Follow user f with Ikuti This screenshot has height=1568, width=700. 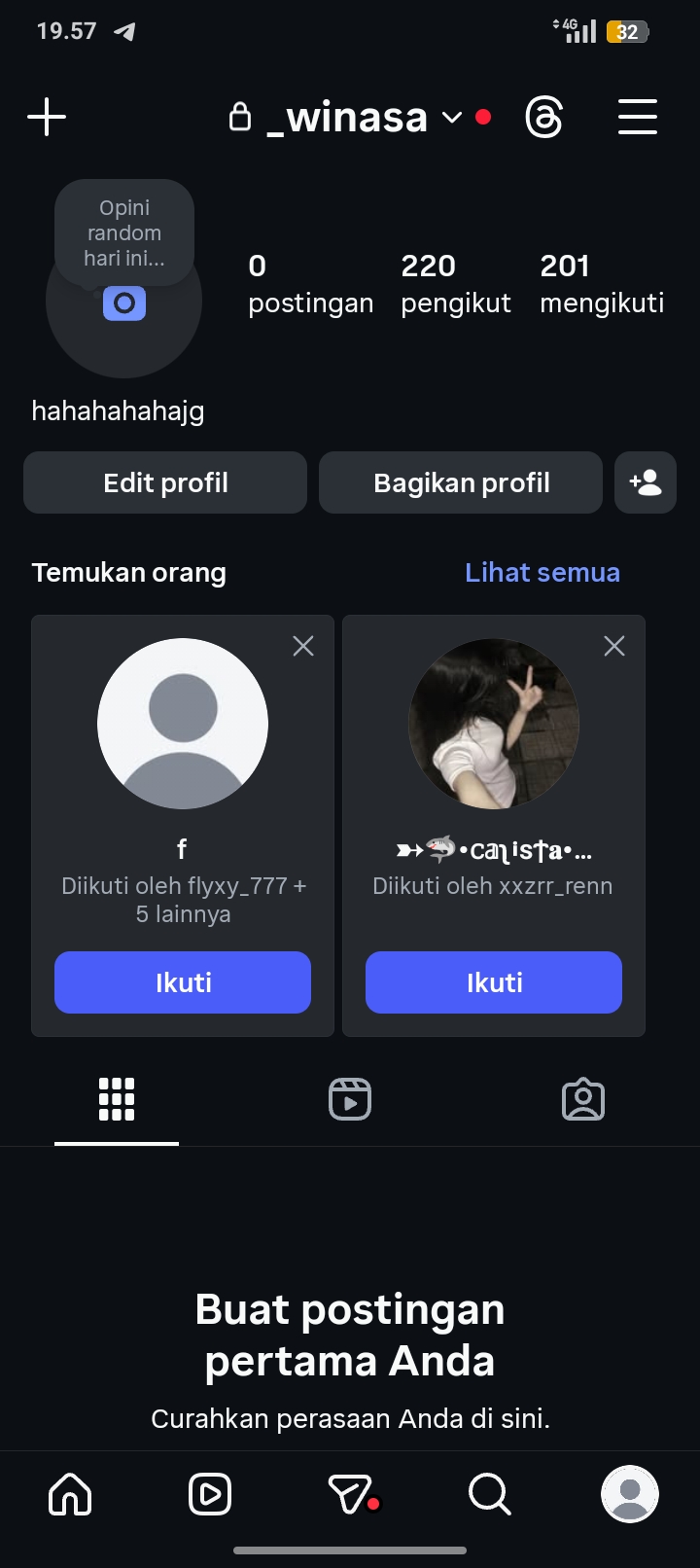[183, 982]
